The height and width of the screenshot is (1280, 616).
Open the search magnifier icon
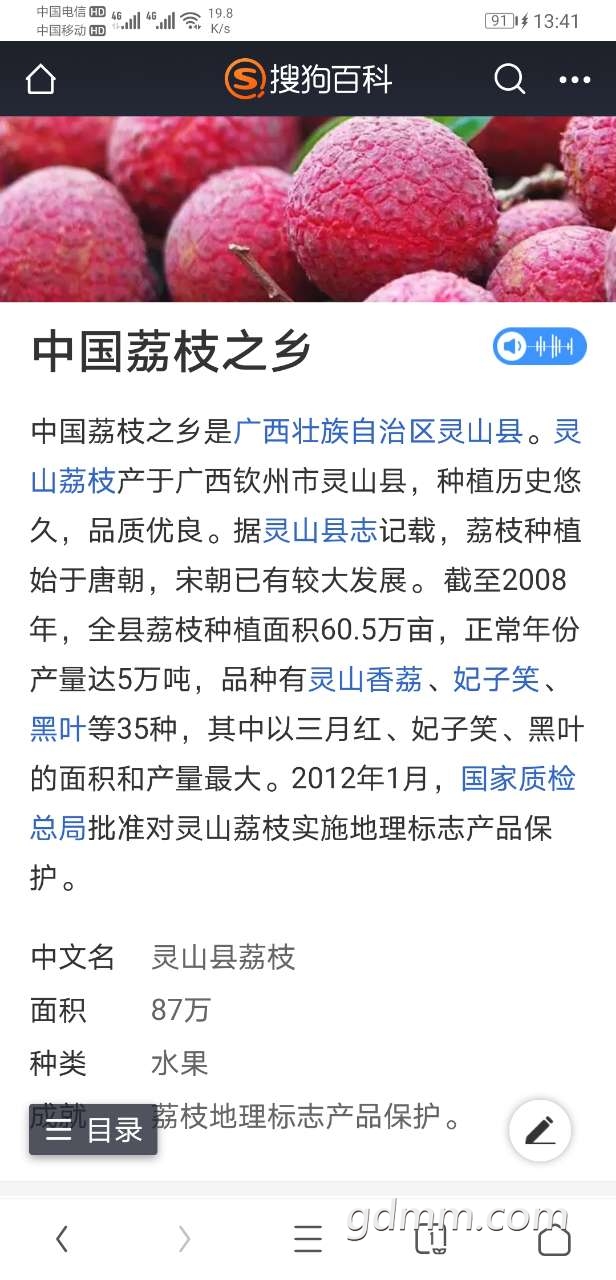click(x=509, y=79)
